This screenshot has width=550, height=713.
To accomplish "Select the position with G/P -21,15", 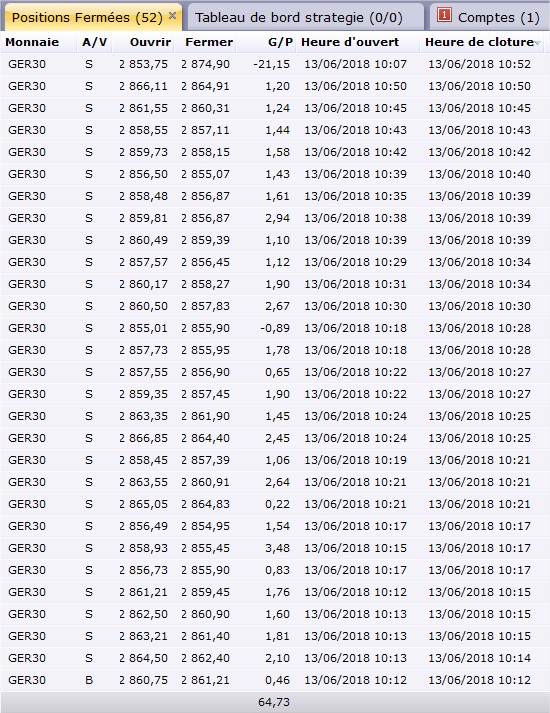I will (275, 64).
